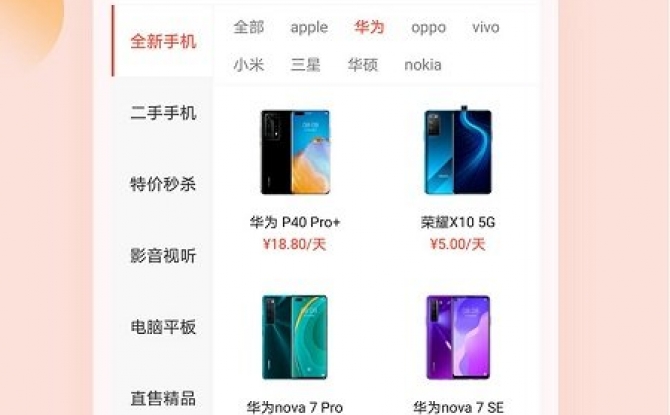Open the 特价秒杀 category
This screenshot has width=670, height=415.
pyautogui.click(x=163, y=184)
